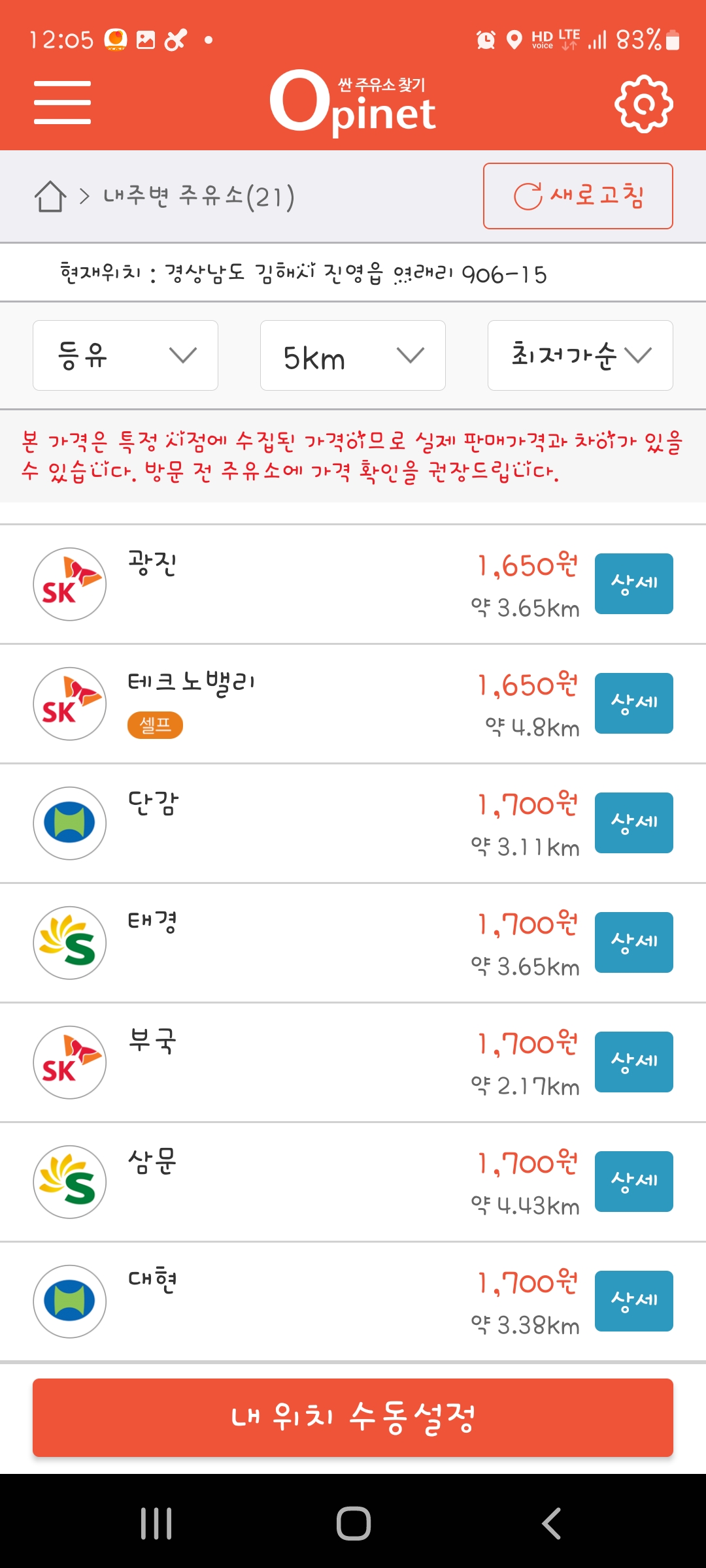Open recent apps from navigation bar
This screenshot has height=1568, width=706.
coord(156,1524)
